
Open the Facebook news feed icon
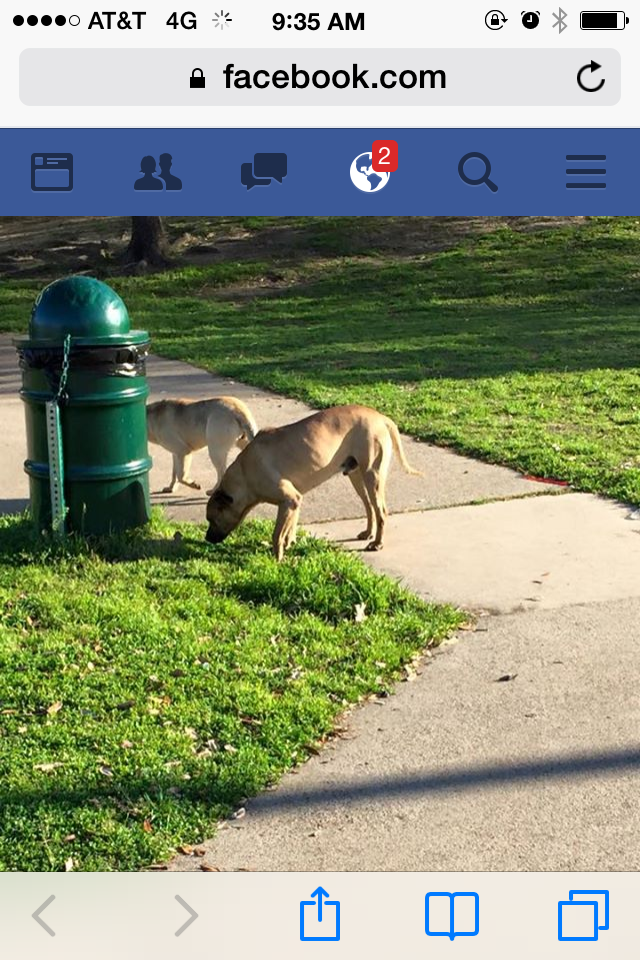click(52, 172)
